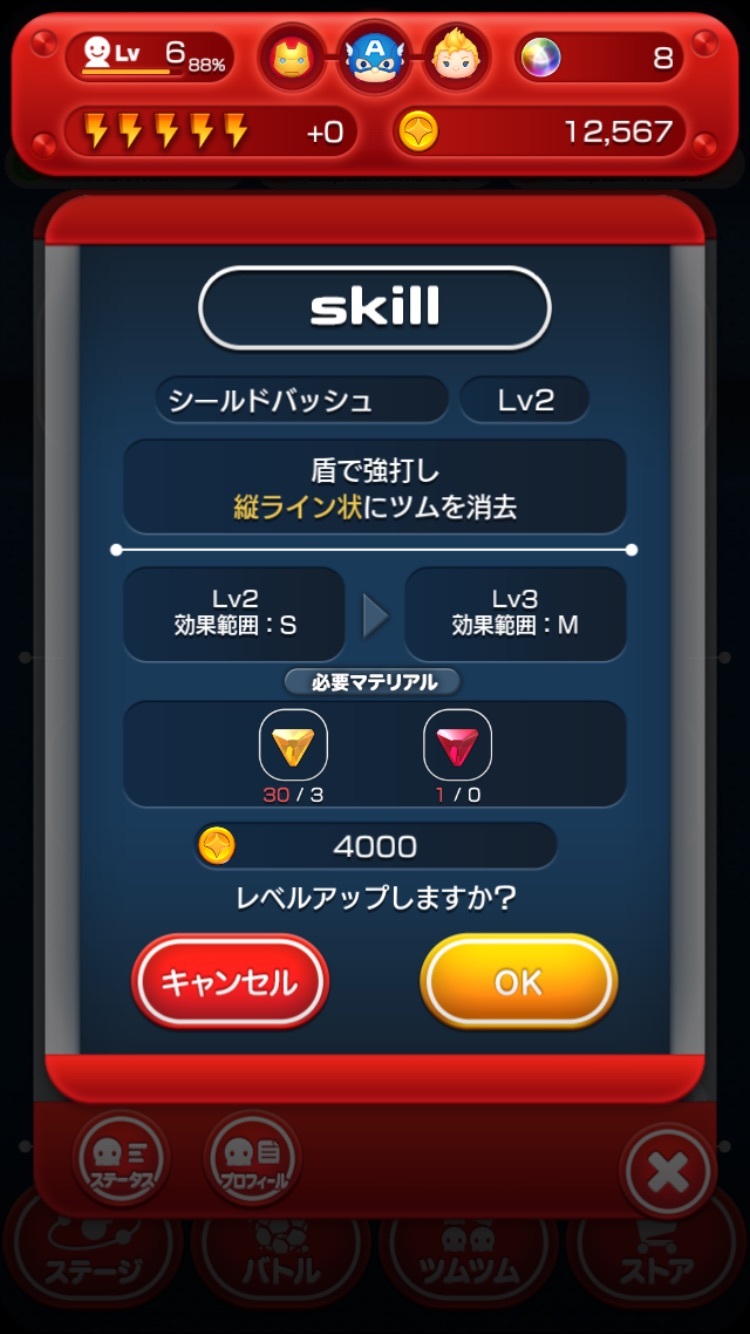Cancel the level up with キャンセル
750x1334 pixels.
tap(230, 982)
